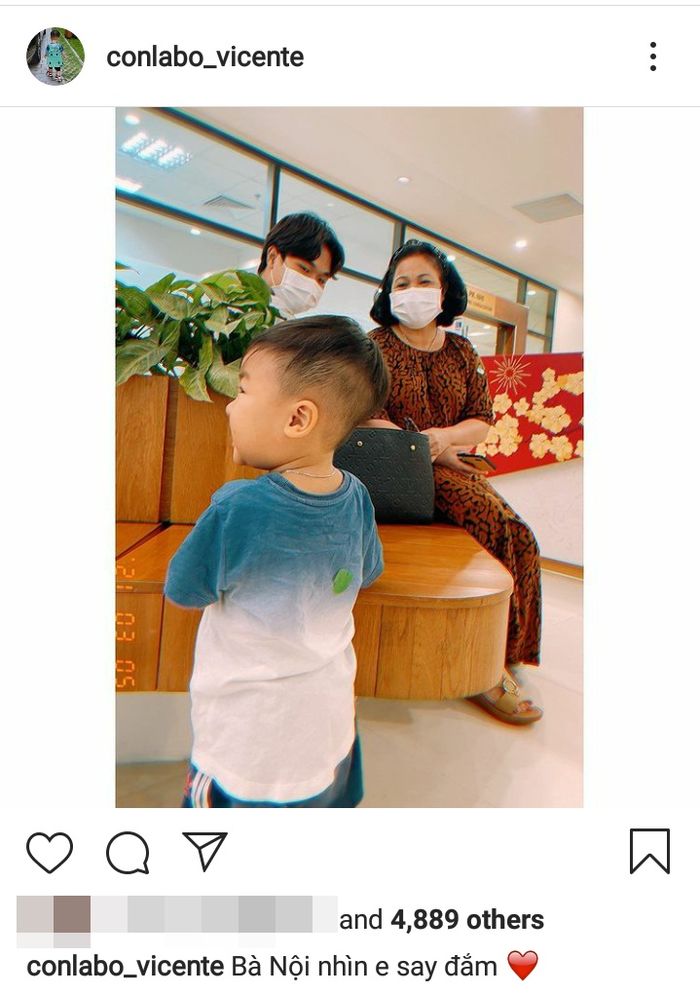Open the posted photo of the boy

(349, 457)
